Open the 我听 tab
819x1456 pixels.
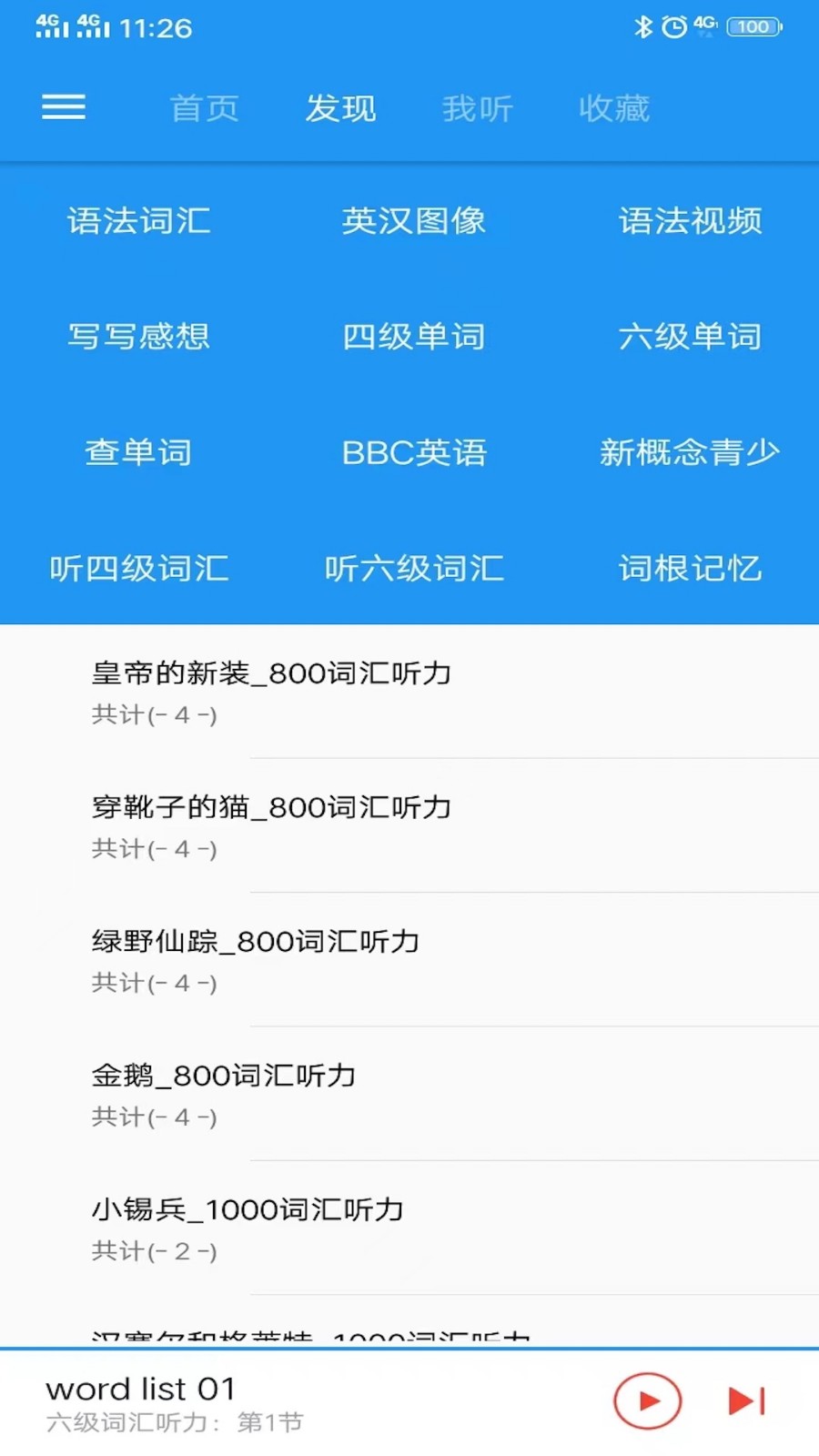[477, 107]
